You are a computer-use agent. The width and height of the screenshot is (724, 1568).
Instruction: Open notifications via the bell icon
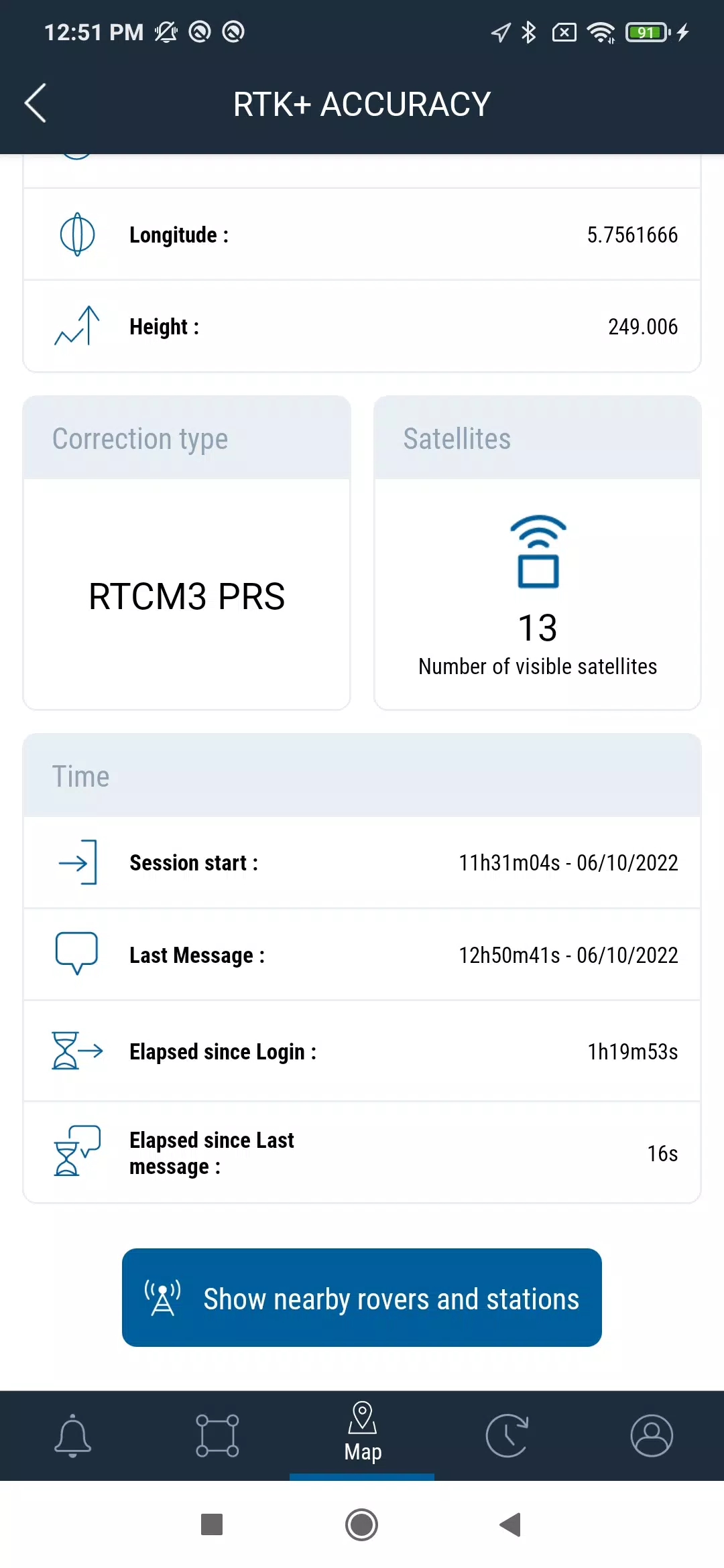click(74, 1435)
